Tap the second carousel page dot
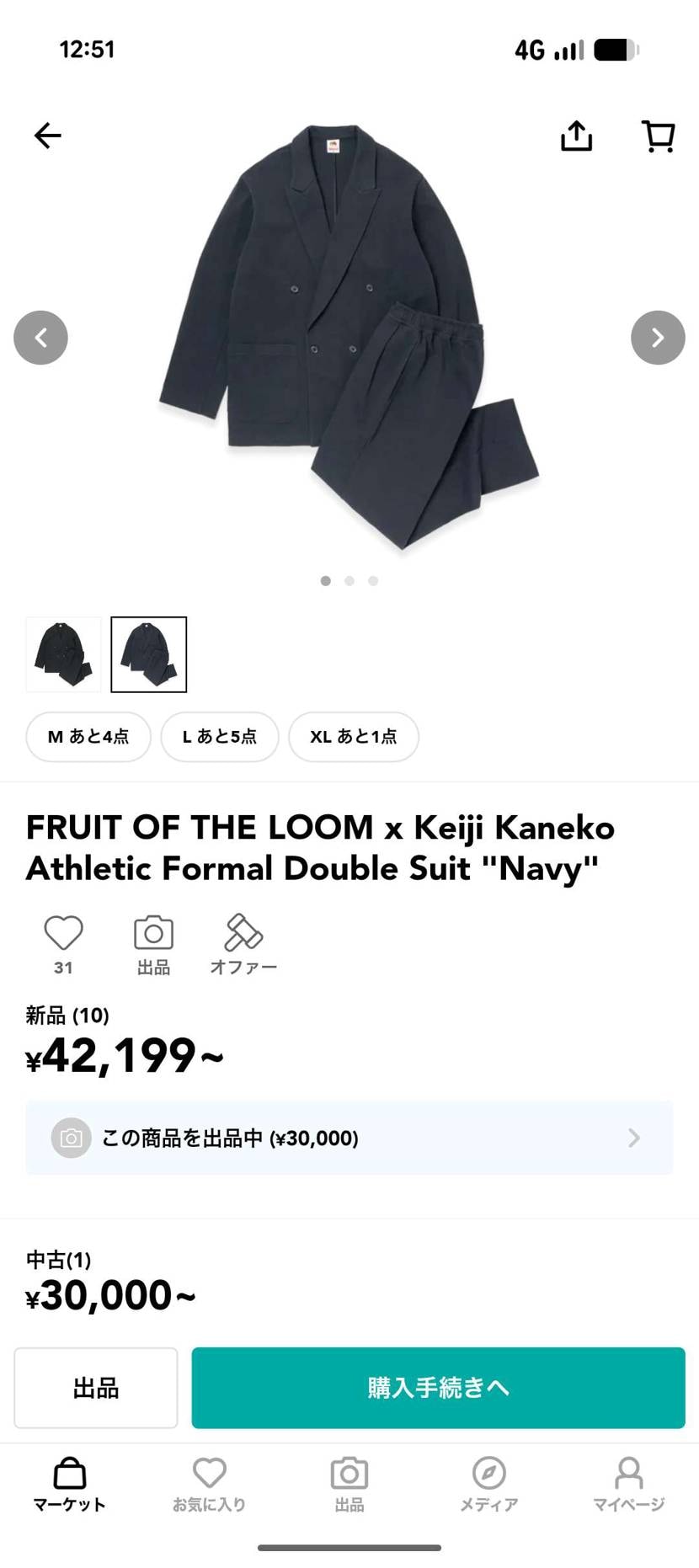The image size is (699, 1568). (349, 580)
